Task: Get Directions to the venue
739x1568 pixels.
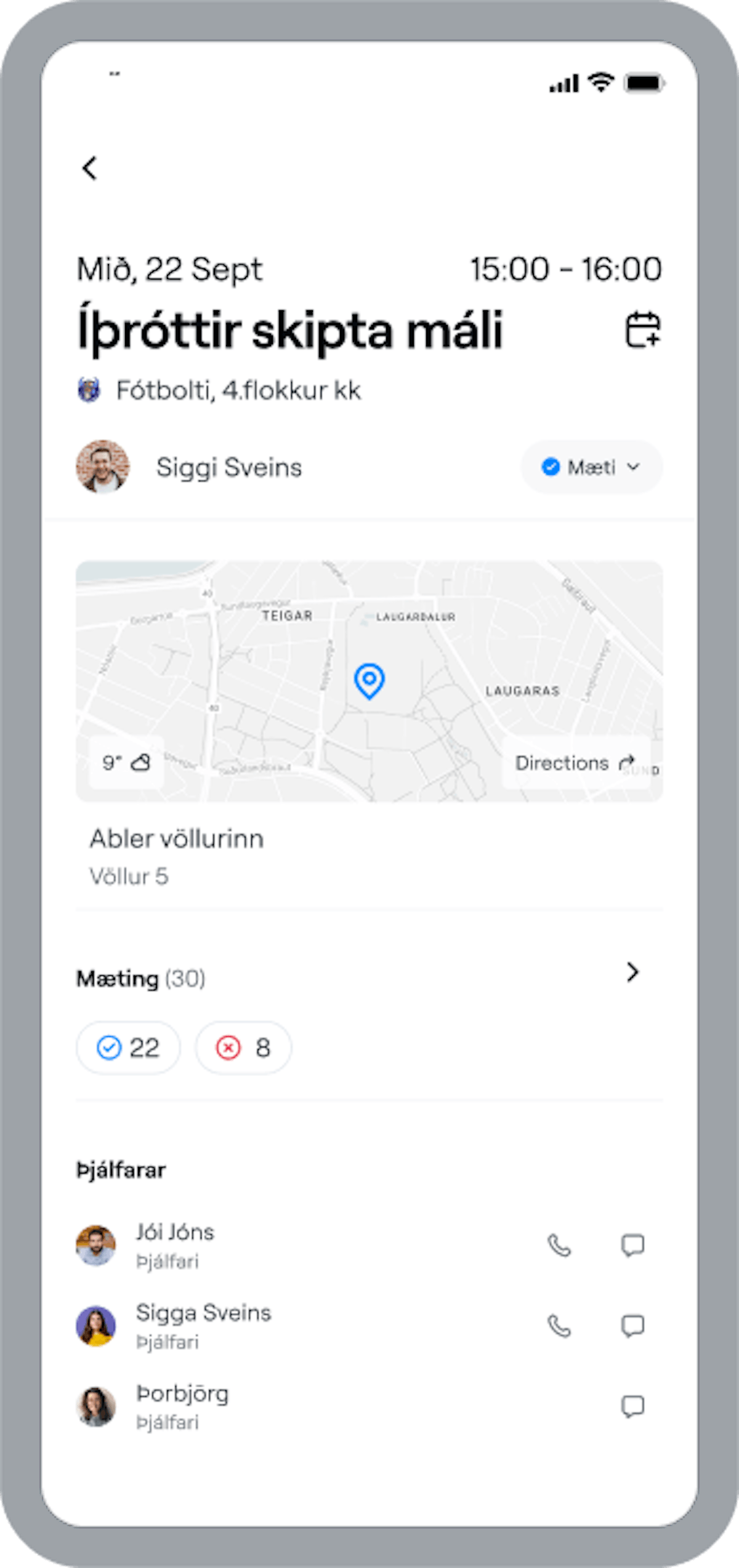Action: [575, 763]
